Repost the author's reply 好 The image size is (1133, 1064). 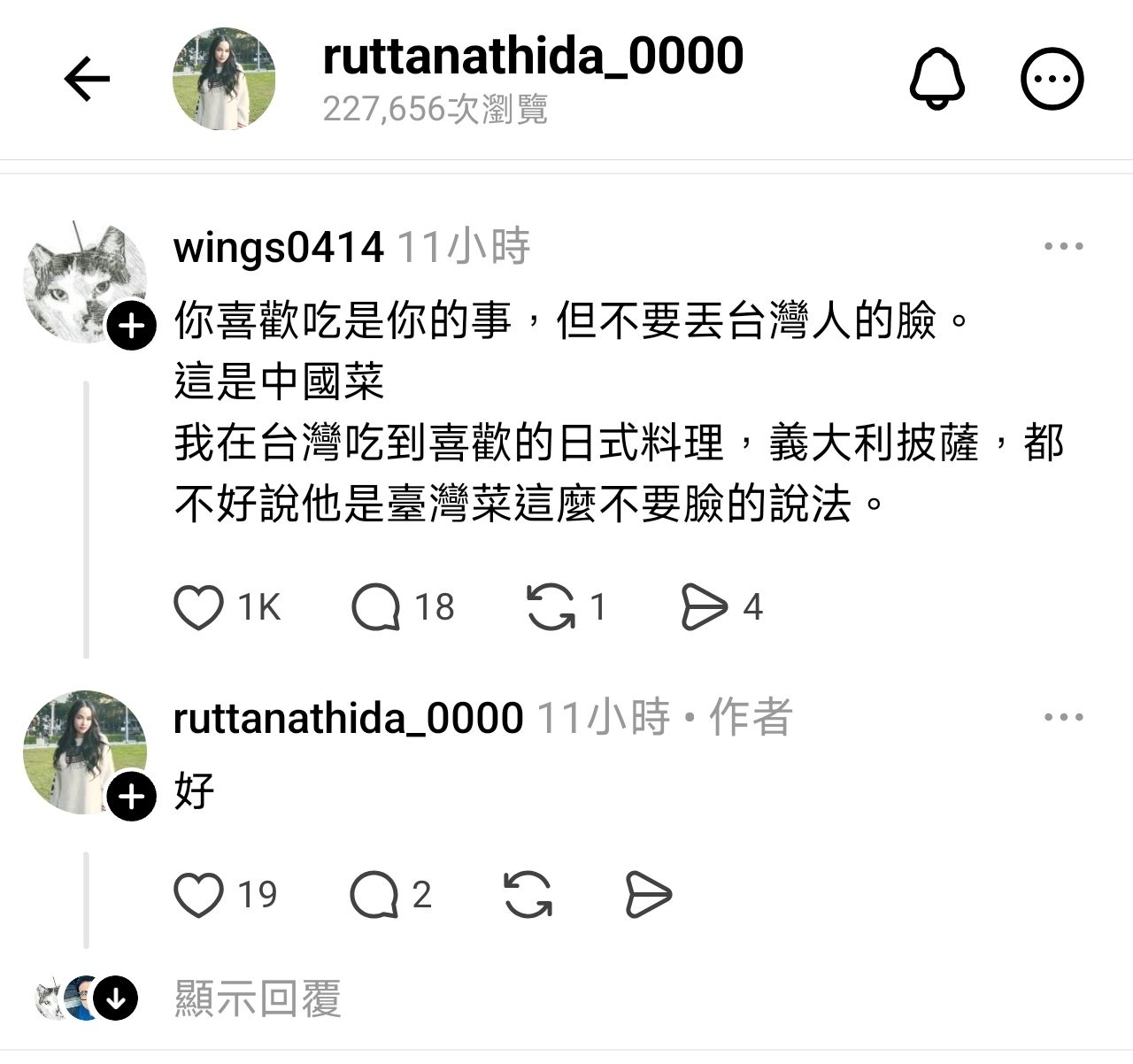528,895
